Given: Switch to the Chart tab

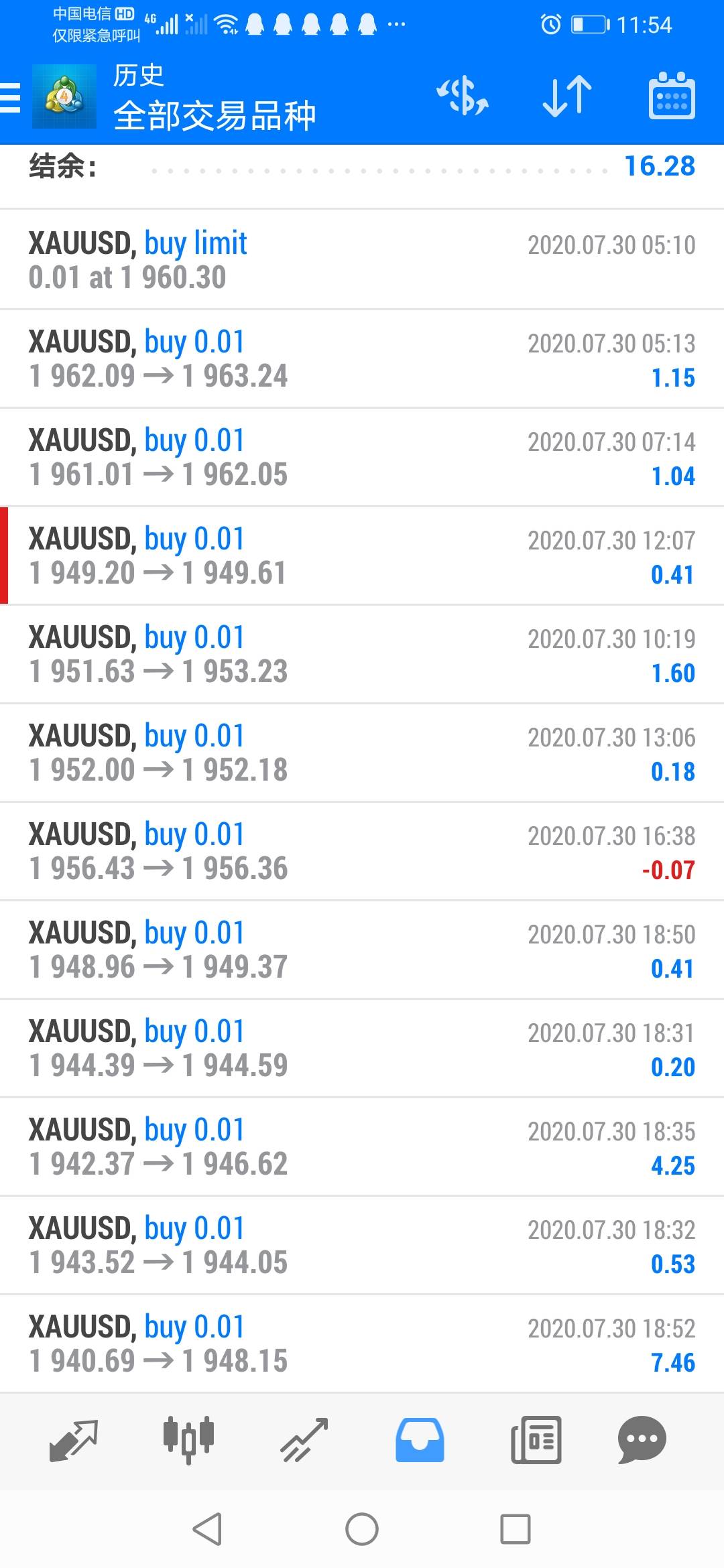Looking at the screenshot, I should (189, 1439).
